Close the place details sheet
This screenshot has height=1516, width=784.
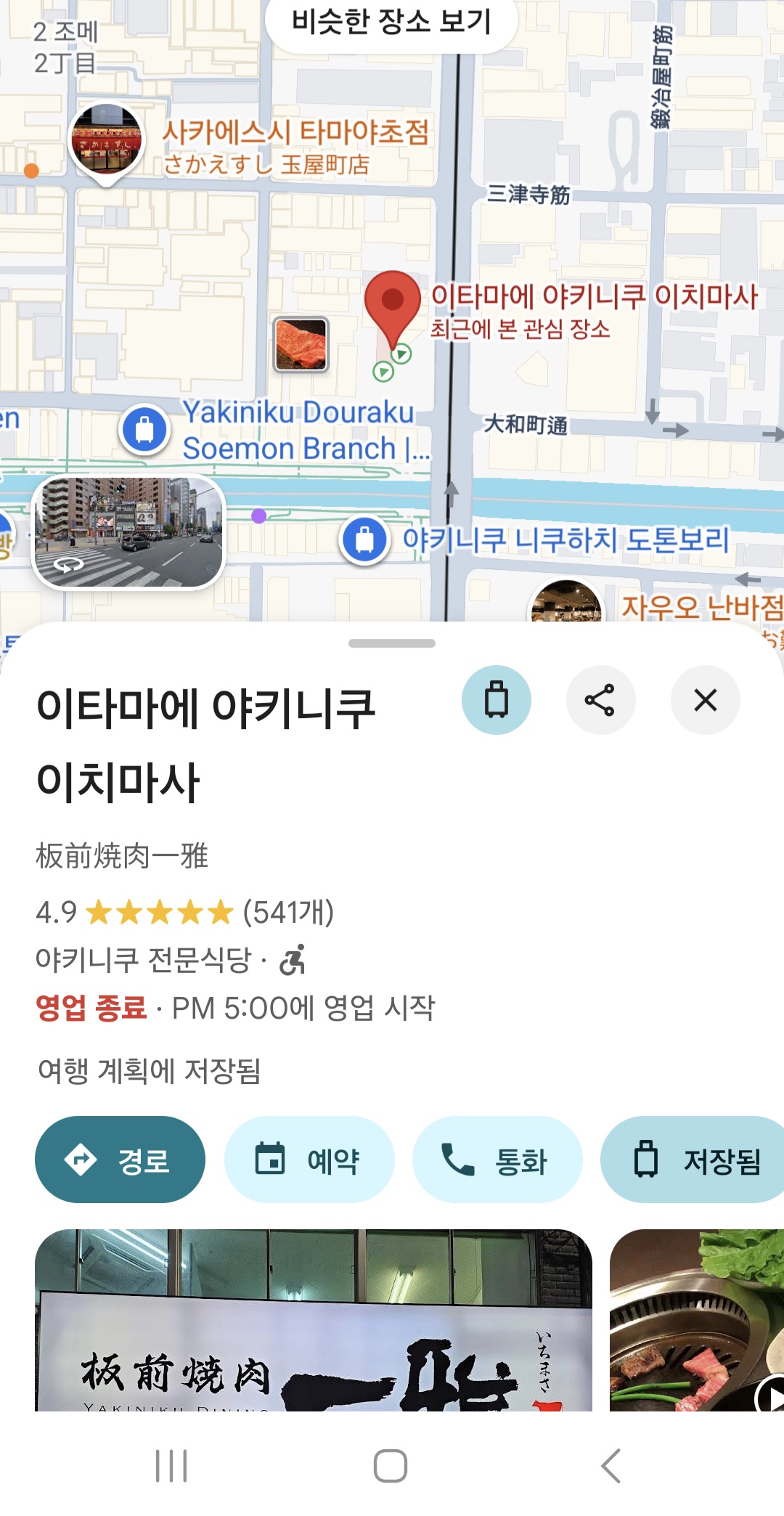705,700
